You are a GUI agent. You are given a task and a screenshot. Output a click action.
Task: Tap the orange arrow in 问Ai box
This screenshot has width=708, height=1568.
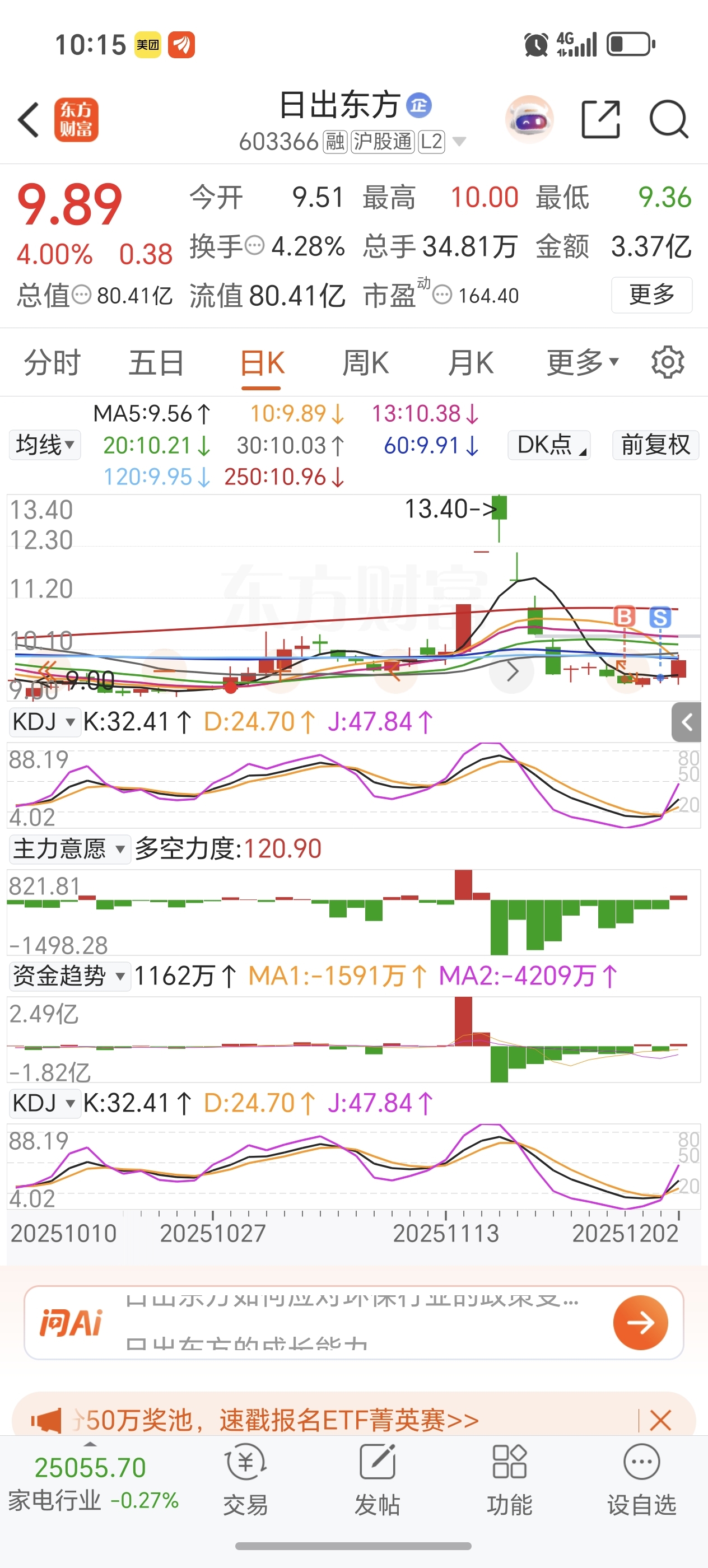[640, 1322]
